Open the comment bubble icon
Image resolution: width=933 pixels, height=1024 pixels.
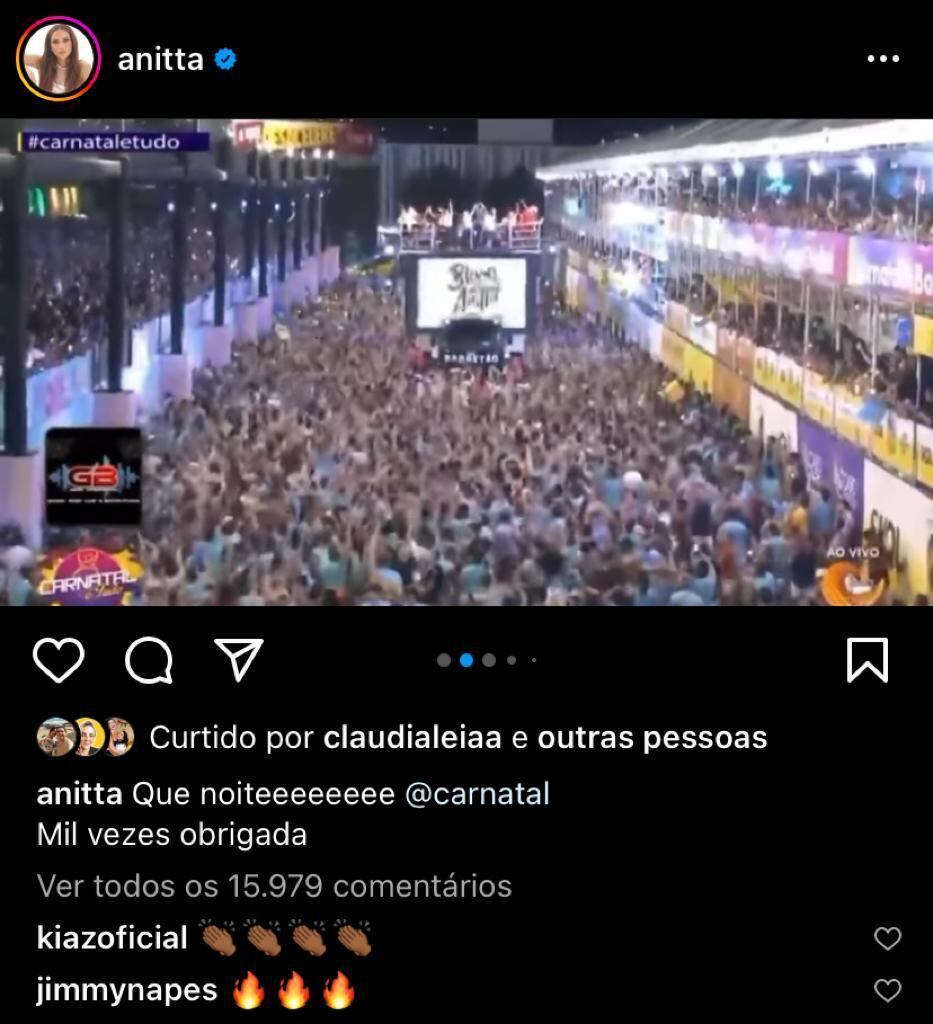[x=149, y=660]
